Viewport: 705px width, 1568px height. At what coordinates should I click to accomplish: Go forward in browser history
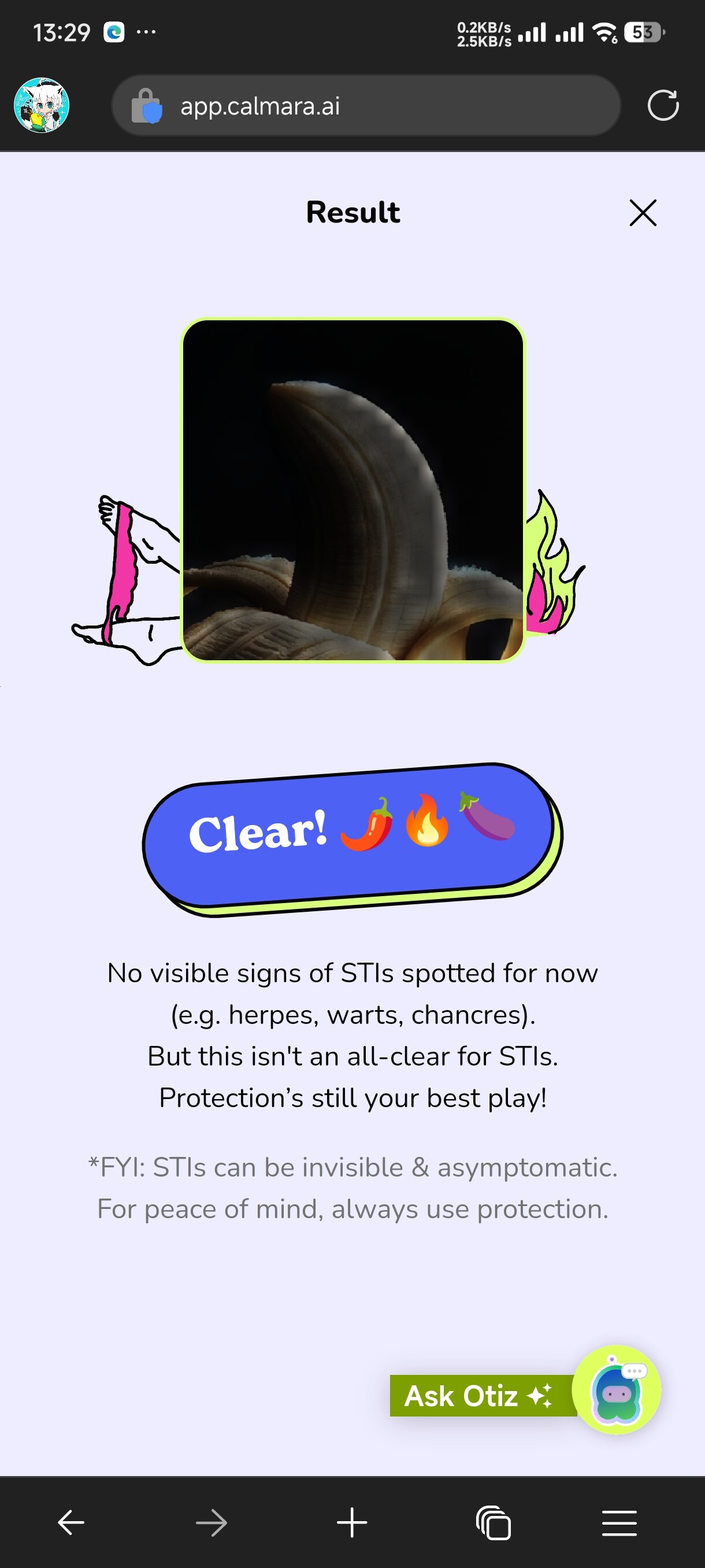click(211, 1523)
